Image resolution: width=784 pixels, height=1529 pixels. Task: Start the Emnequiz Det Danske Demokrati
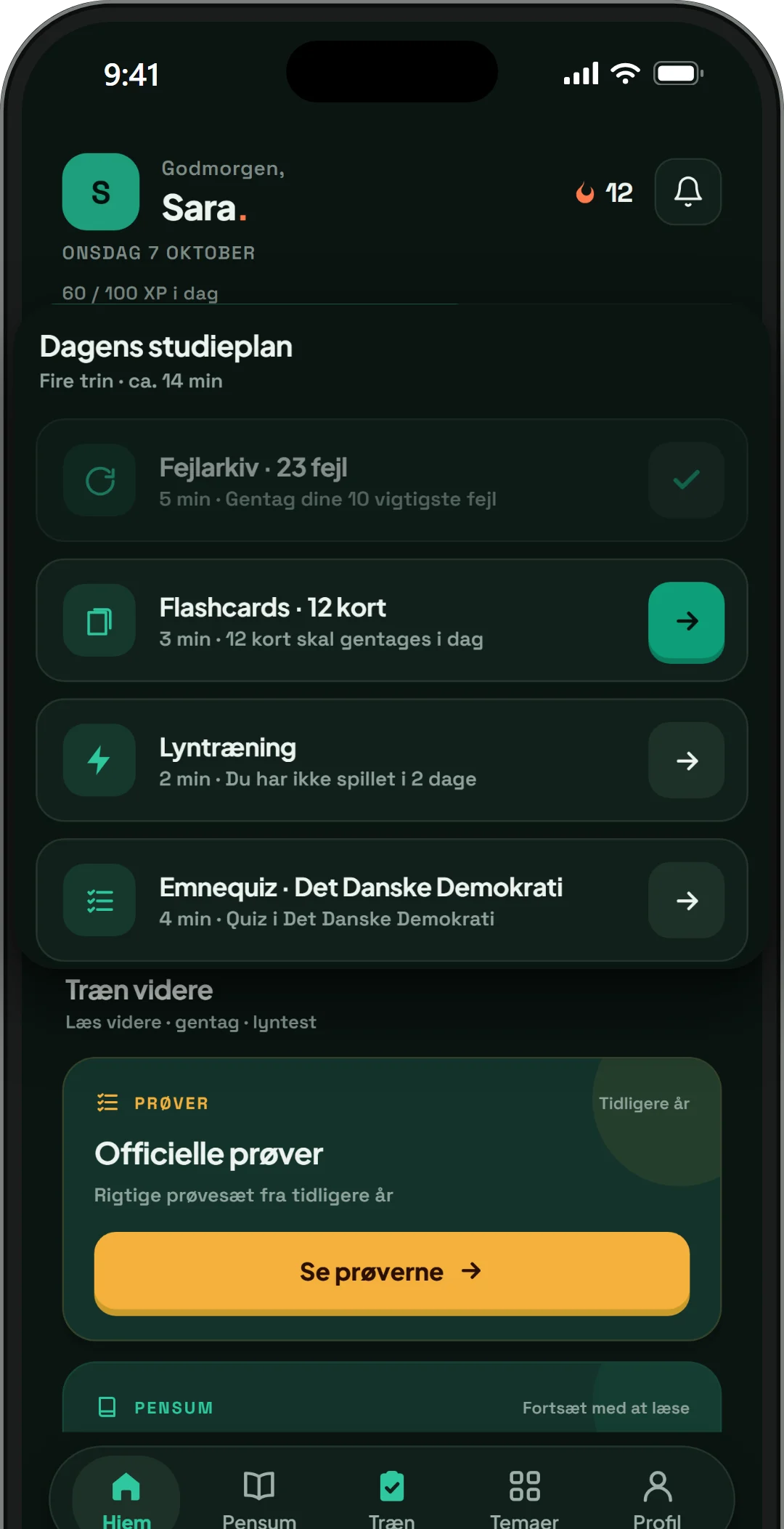[x=392, y=901]
